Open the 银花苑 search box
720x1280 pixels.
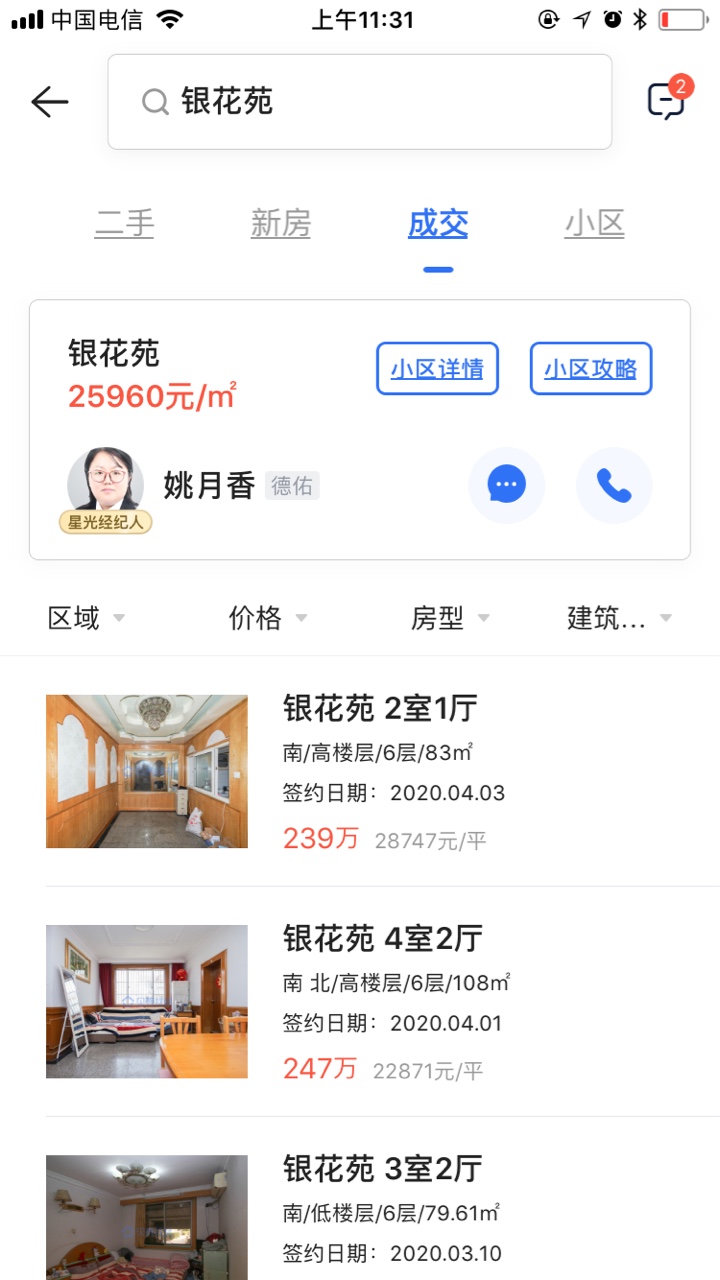[x=360, y=102]
